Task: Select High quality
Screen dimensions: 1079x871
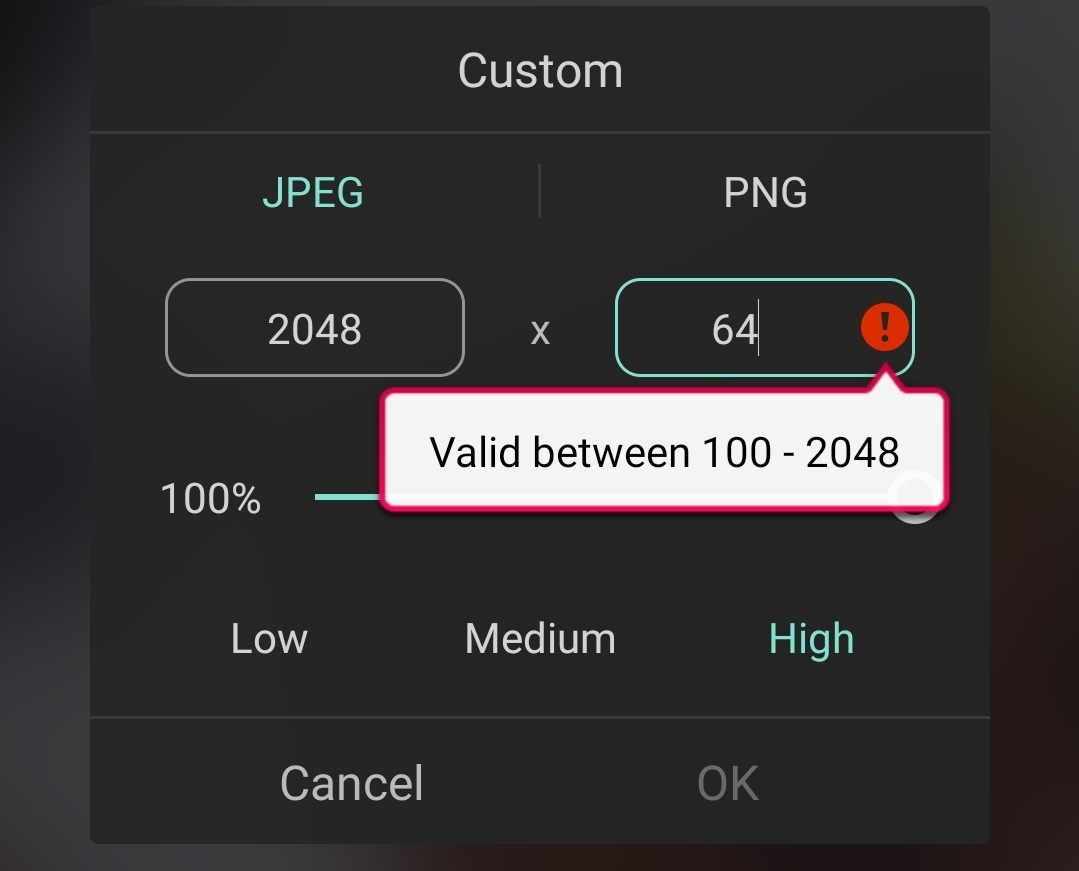Action: coord(811,638)
